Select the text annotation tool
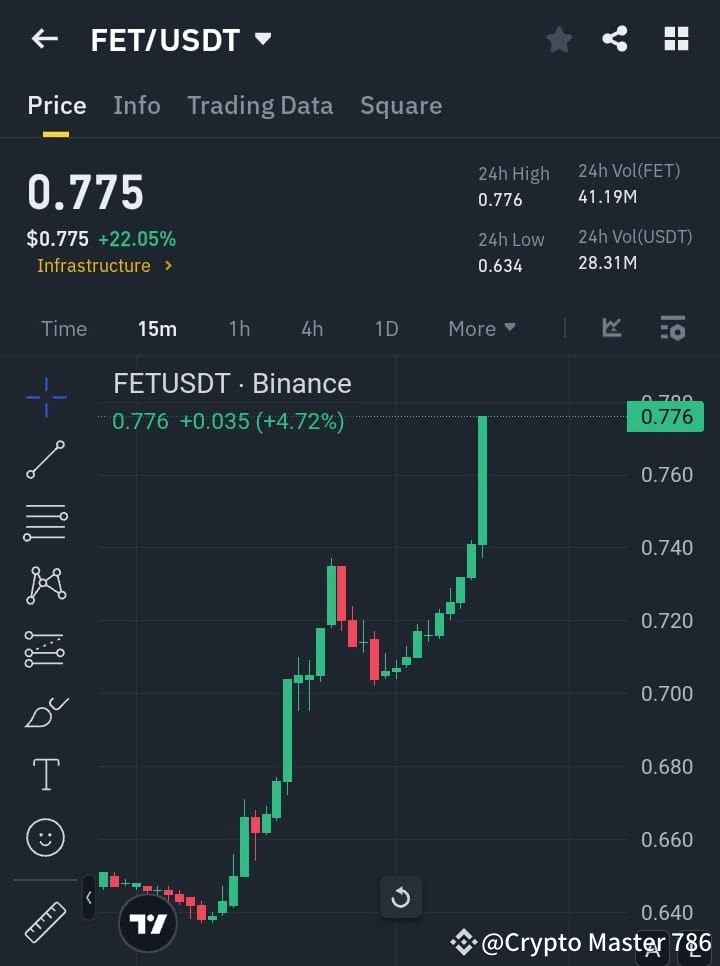 click(x=45, y=774)
